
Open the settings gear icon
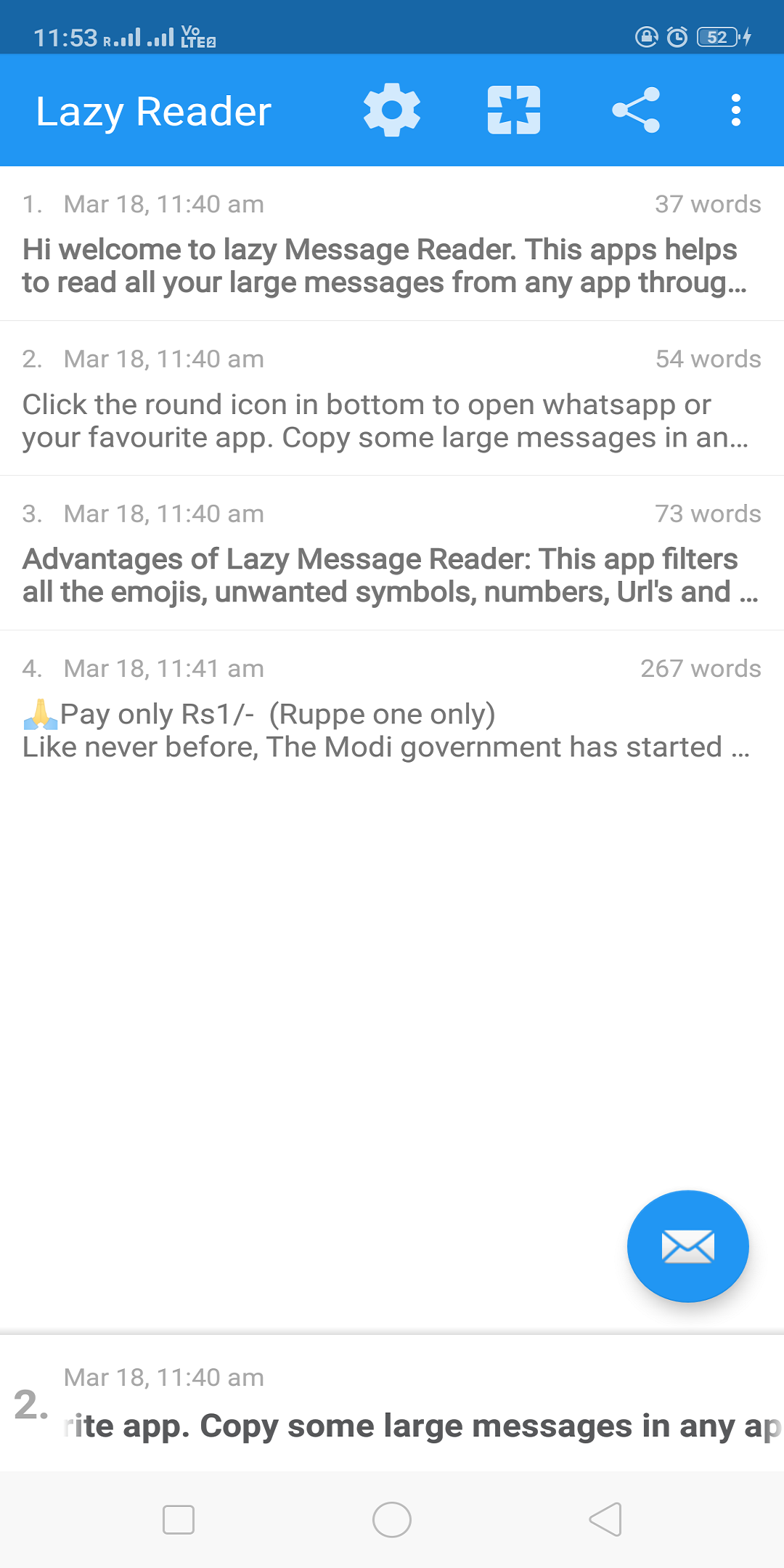[x=392, y=110]
